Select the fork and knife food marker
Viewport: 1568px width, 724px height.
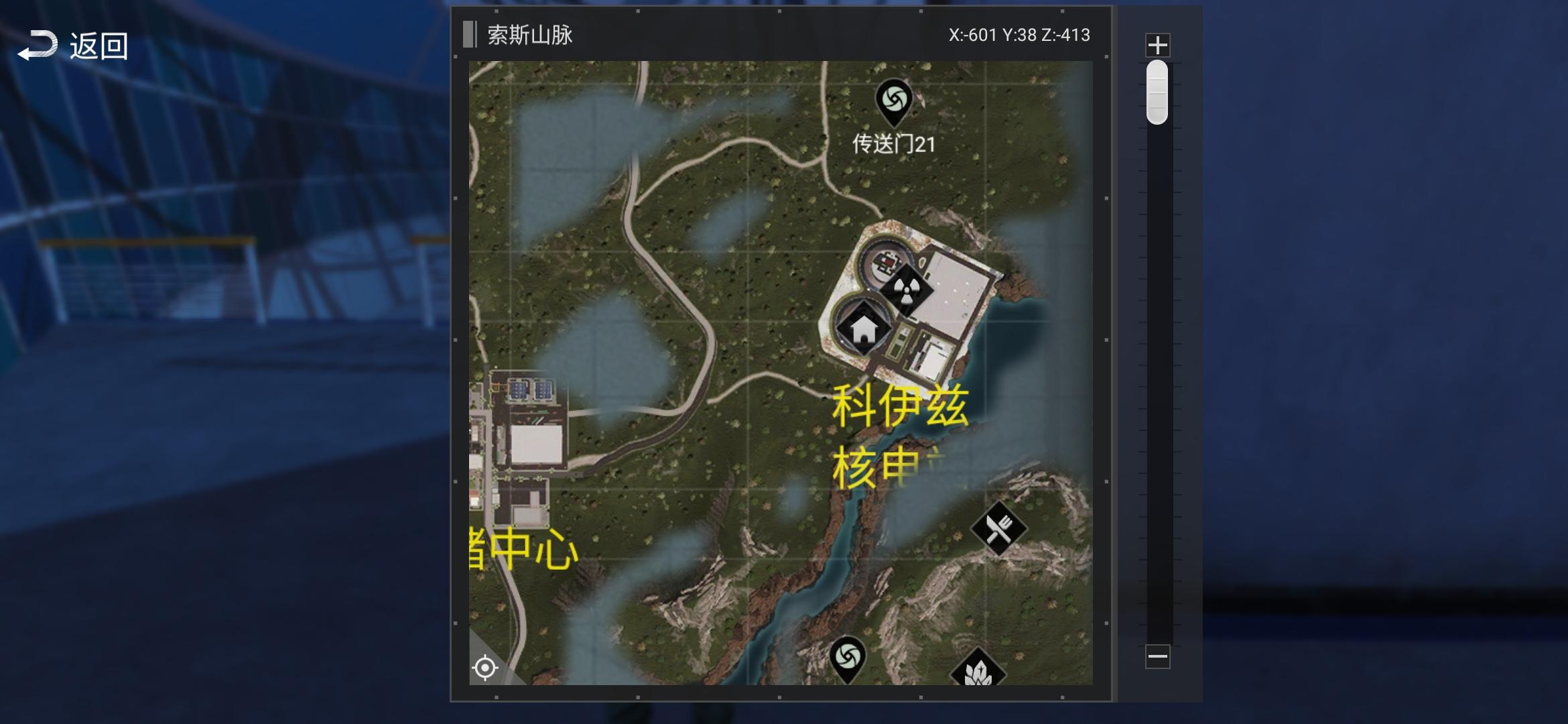(x=998, y=528)
